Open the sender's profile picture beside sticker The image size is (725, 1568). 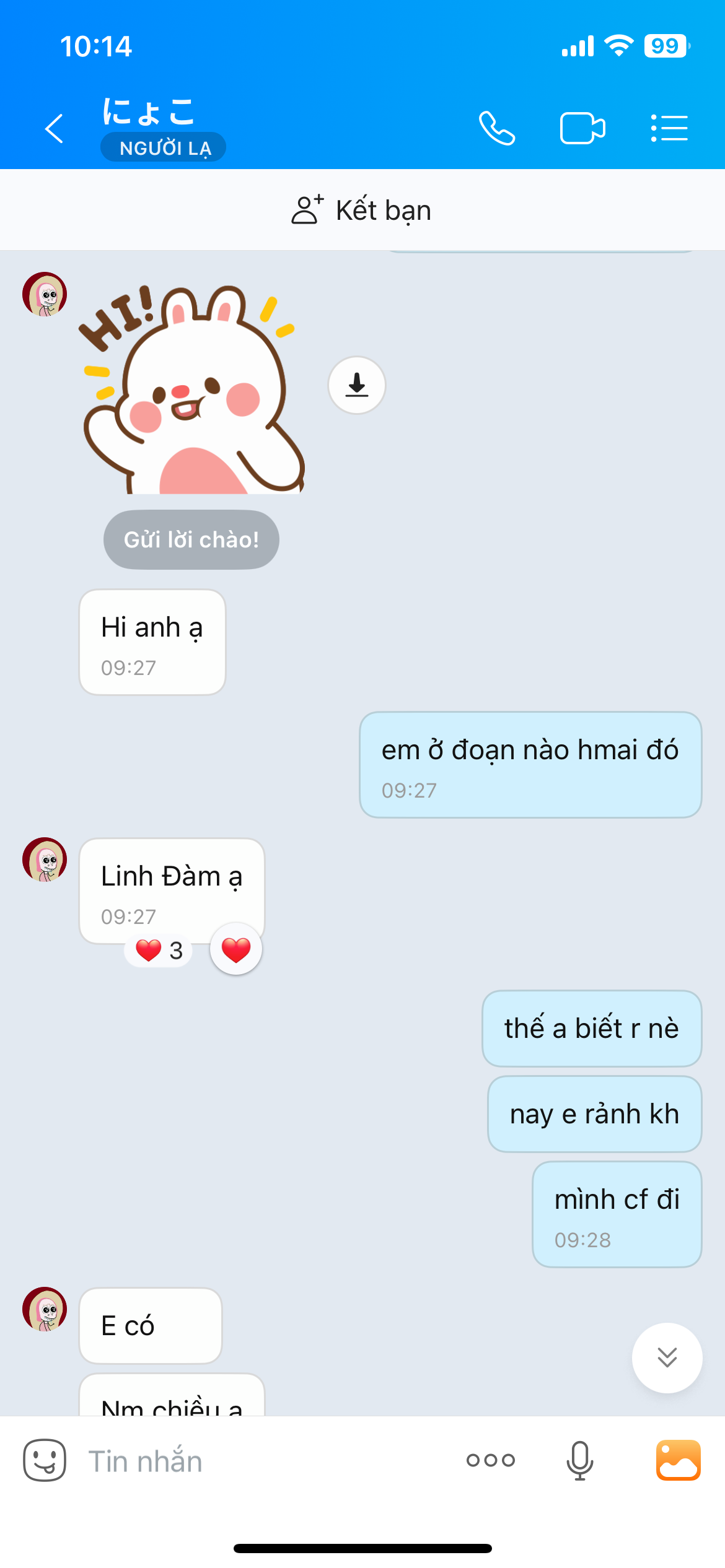coord(45,294)
